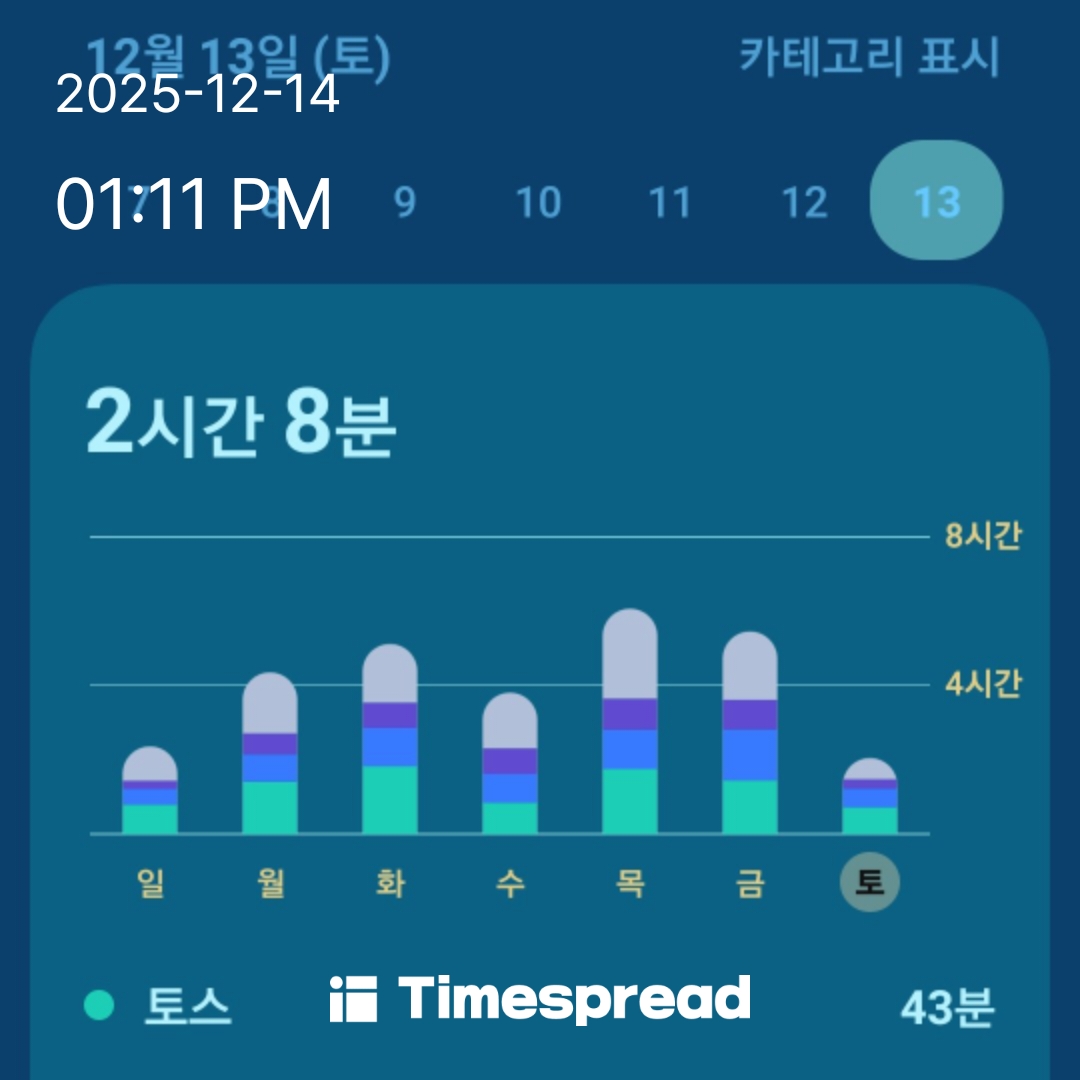Image resolution: width=1080 pixels, height=1080 pixels.
Task: Select the 수 bar in the chart
Action: click(x=510, y=764)
